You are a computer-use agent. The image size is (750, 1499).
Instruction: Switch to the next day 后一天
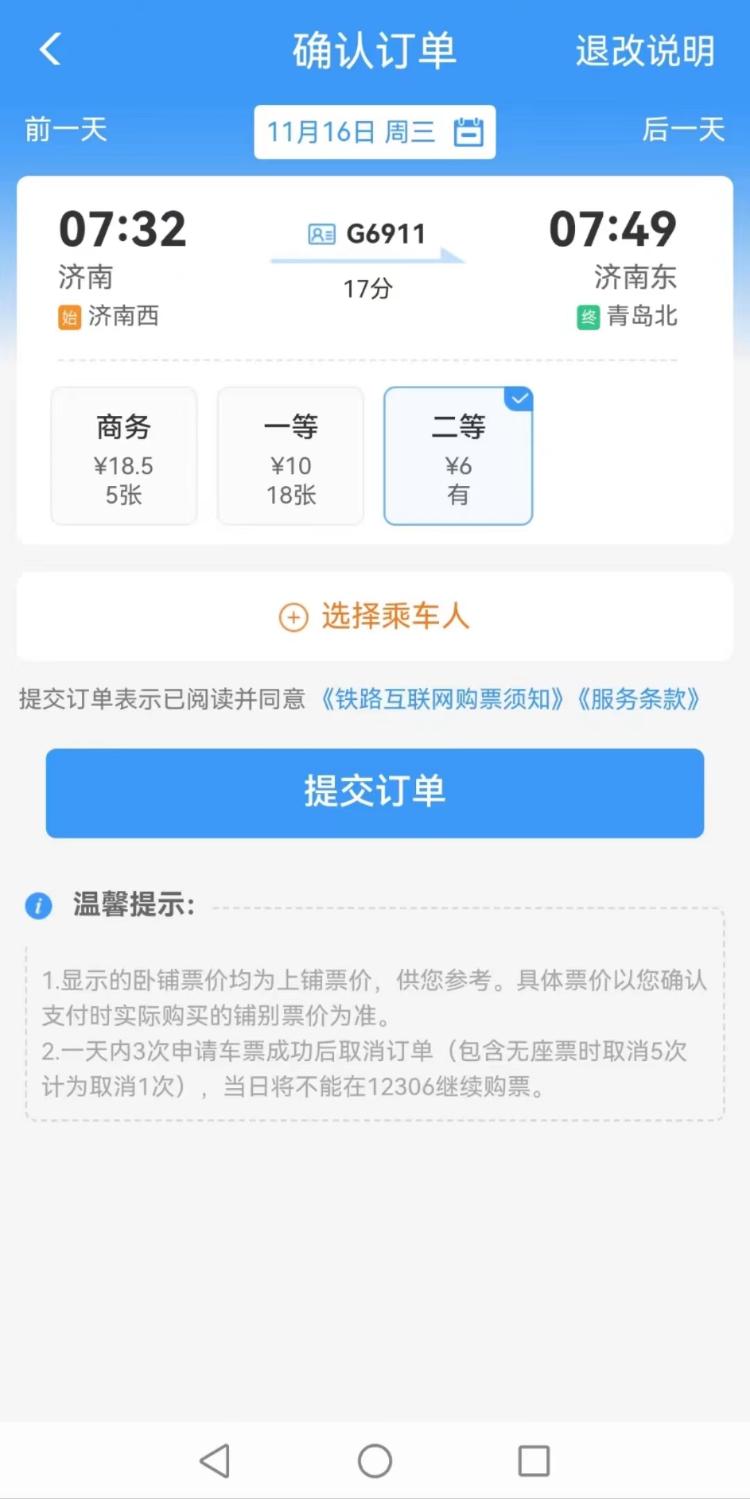683,130
